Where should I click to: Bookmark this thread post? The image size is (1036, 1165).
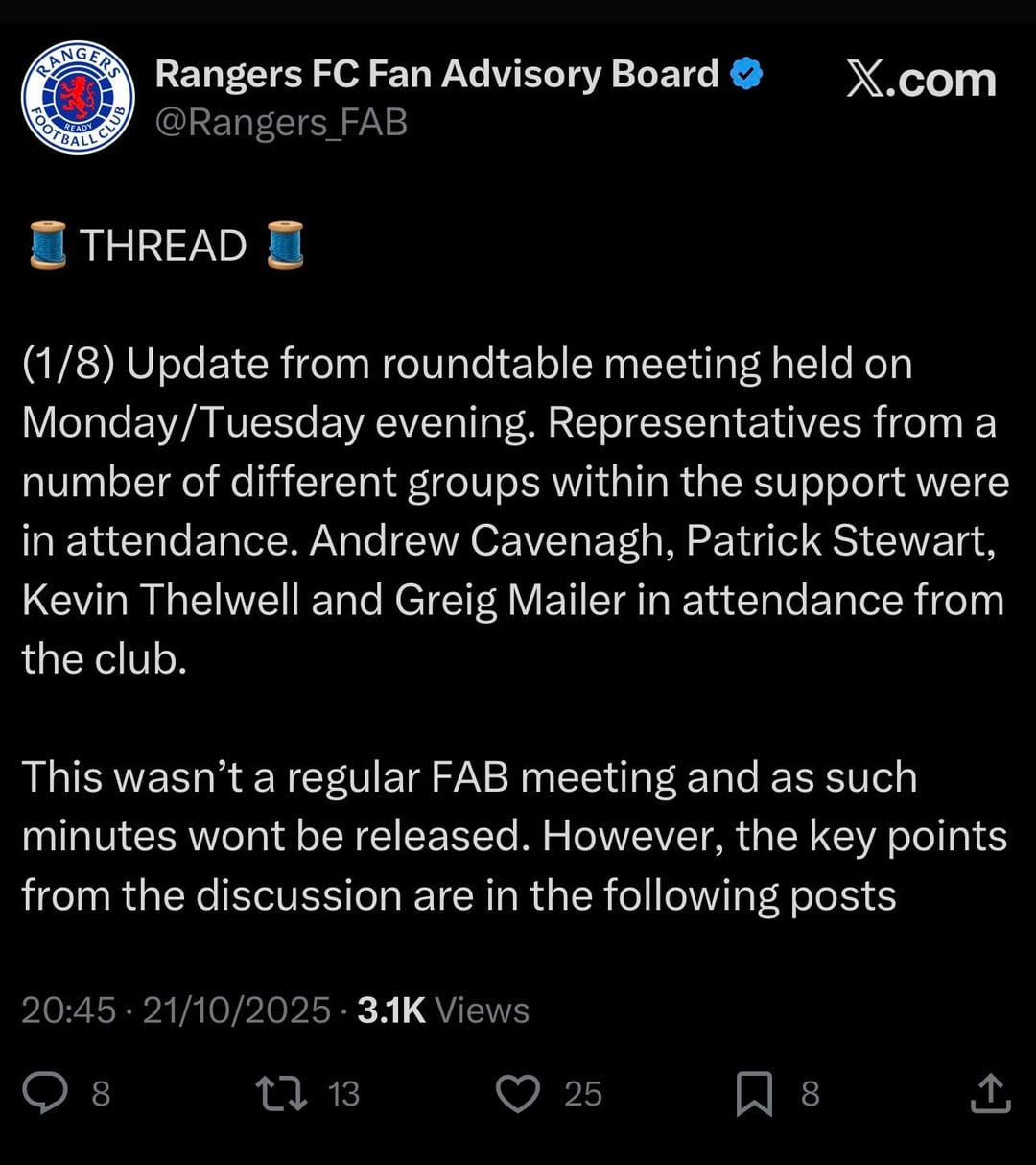pos(754,1093)
